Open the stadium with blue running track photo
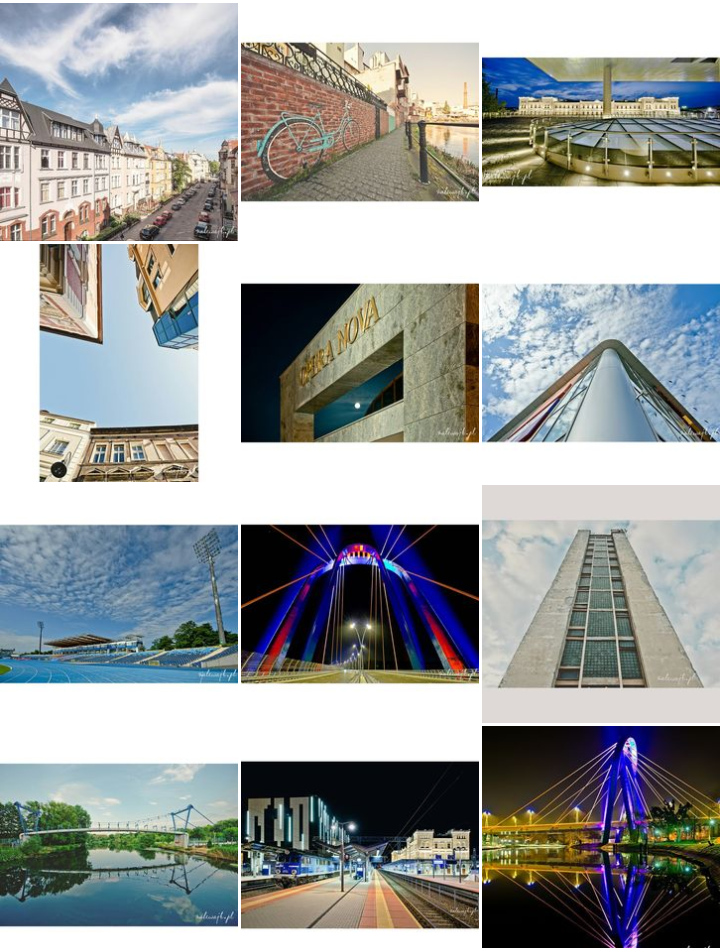This screenshot has height=948, width=720. point(118,603)
